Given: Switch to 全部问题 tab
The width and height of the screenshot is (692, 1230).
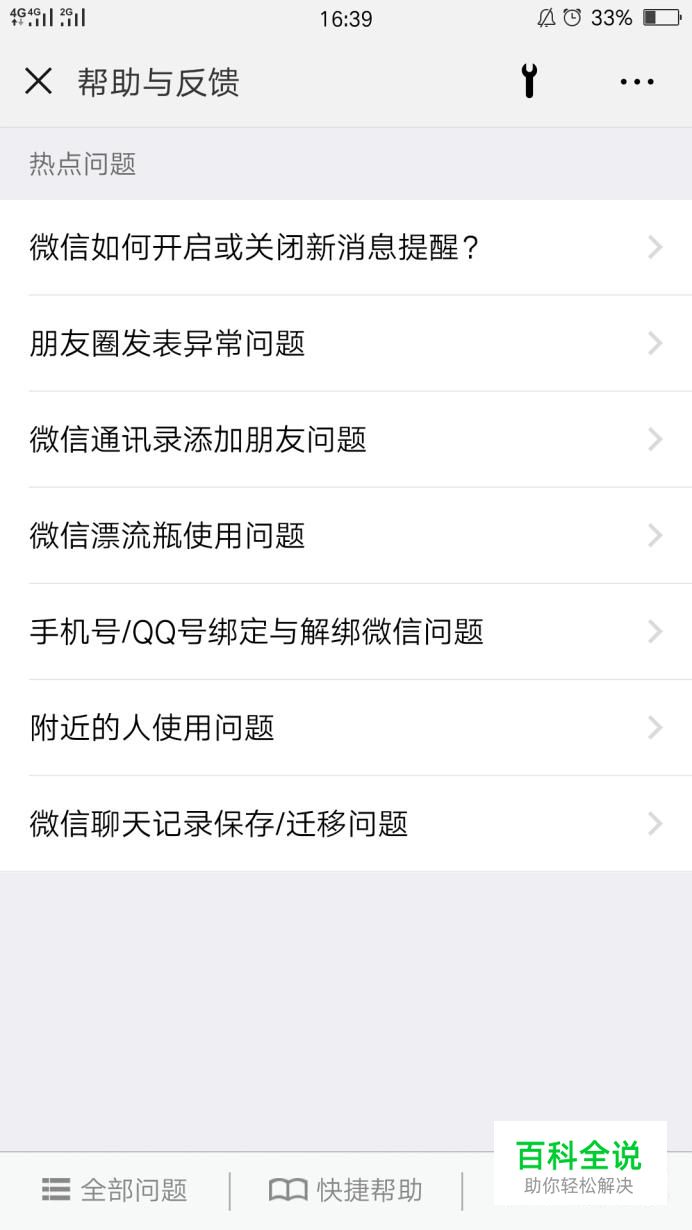Looking at the screenshot, I should [x=114, y=1190].
